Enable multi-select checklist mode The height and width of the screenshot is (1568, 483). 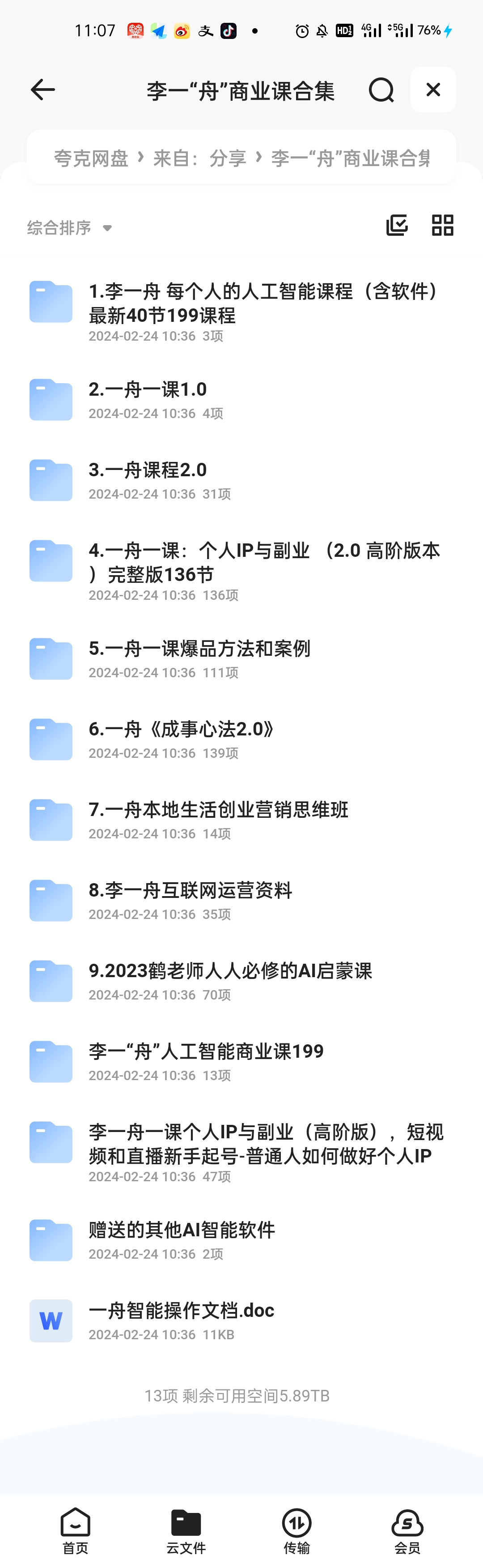click(x=397, y=225)
